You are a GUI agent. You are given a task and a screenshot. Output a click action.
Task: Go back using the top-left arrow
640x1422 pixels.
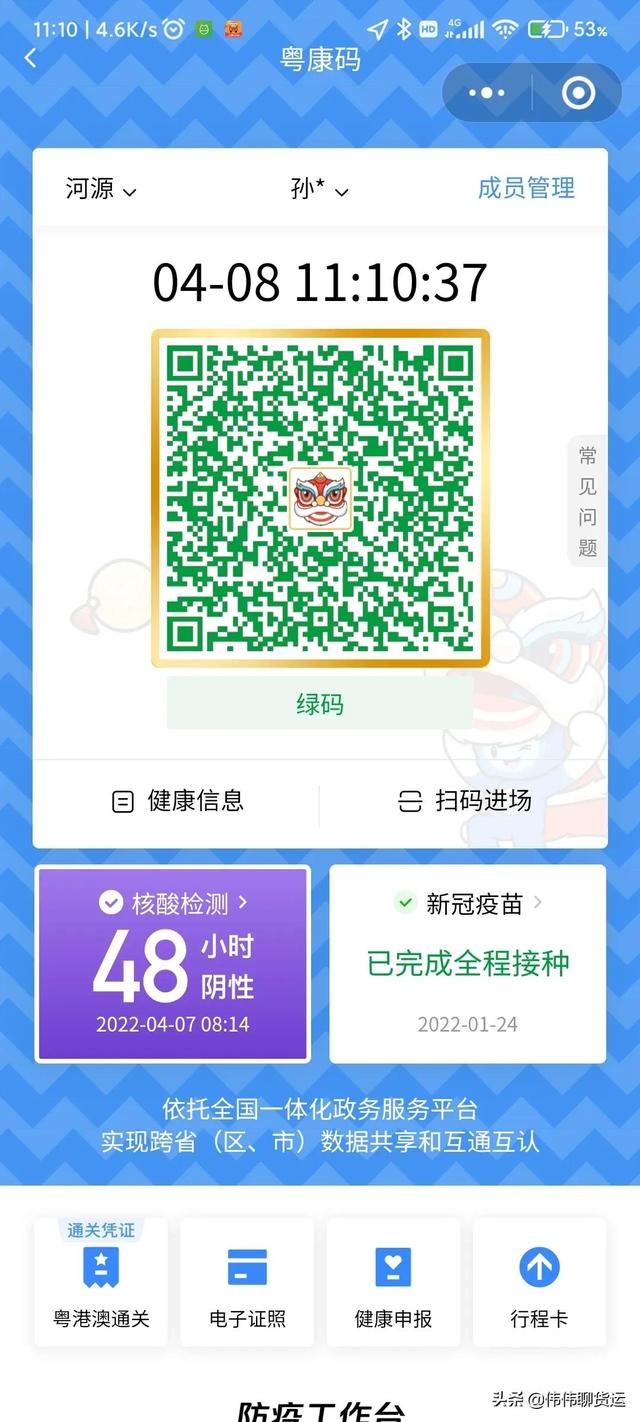coord(30,58)
